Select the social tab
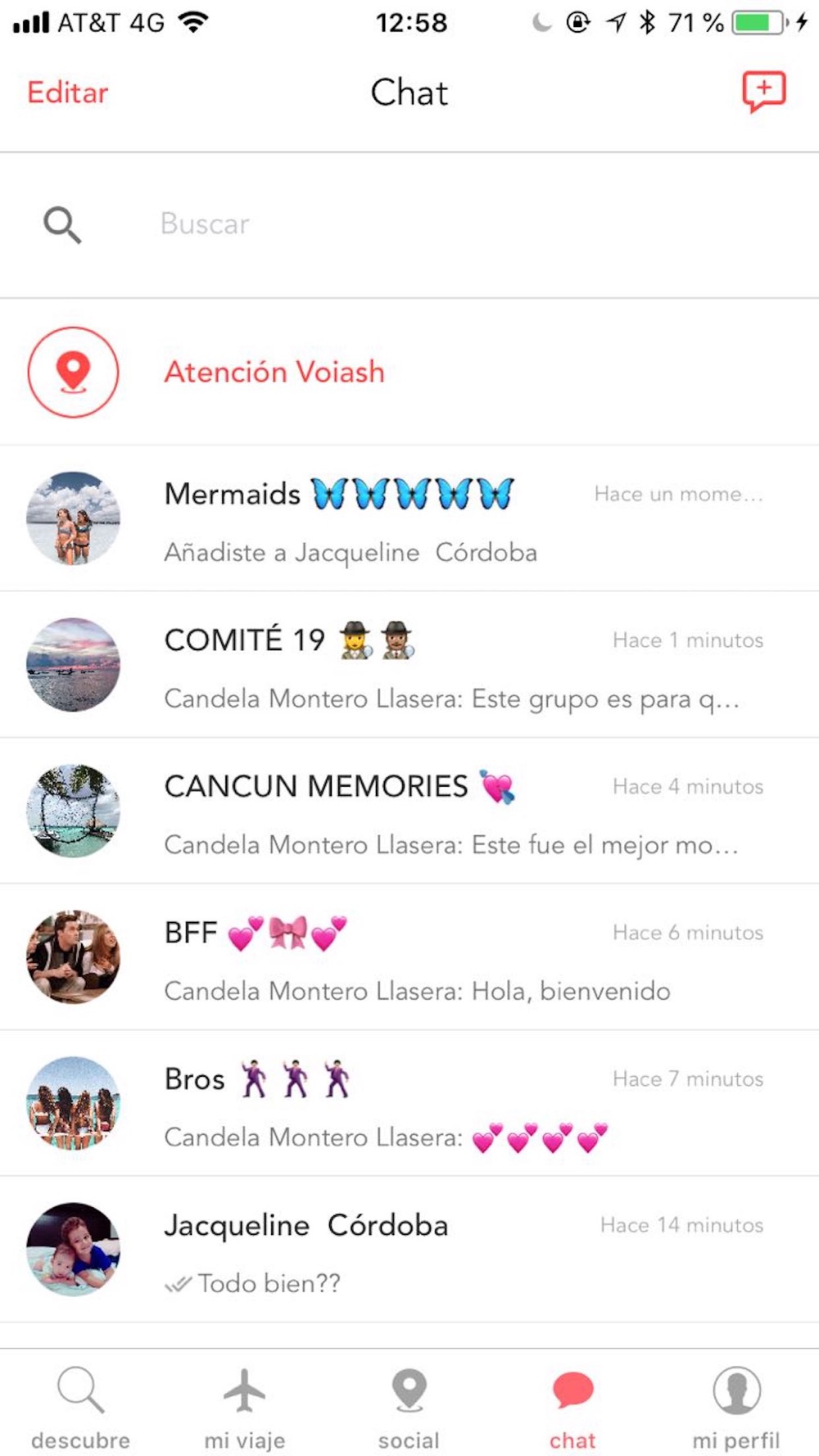This screenshot has width=819, height=1456. 409,1408
